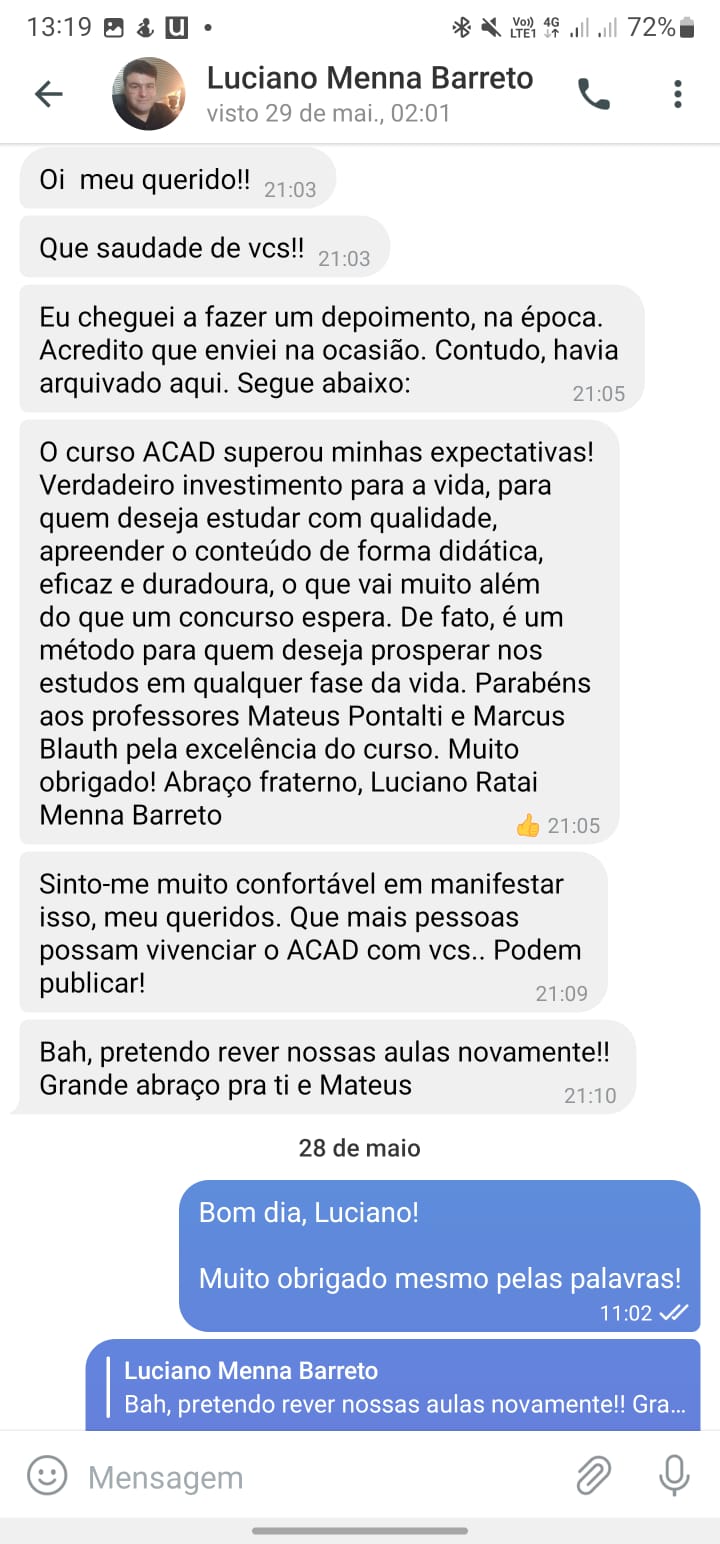
Task: Jump to quoted message from Luciano Menna Barreto
Action: [x=400, y=1388]
